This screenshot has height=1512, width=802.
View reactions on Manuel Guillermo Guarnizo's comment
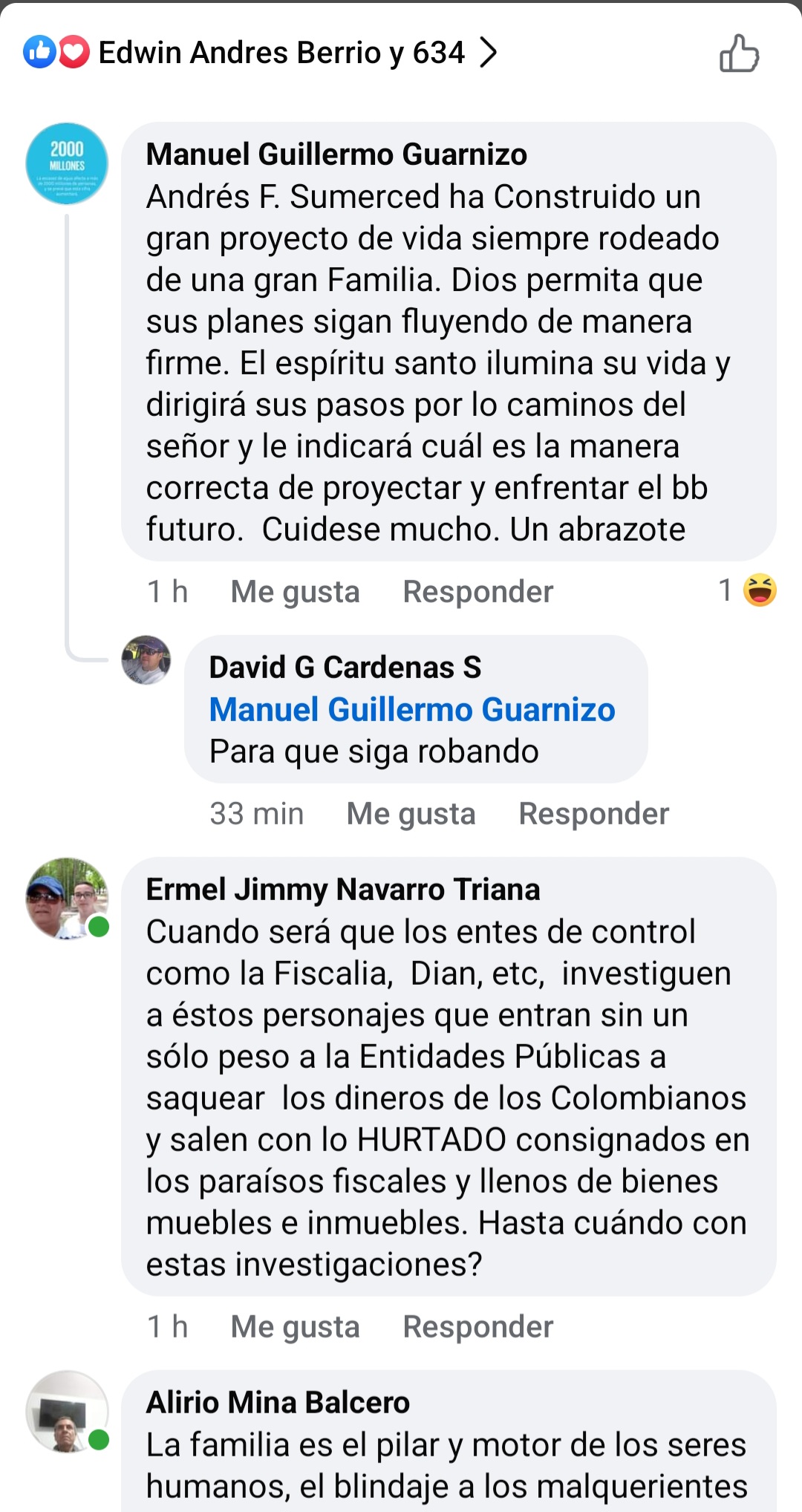(747, 591)
